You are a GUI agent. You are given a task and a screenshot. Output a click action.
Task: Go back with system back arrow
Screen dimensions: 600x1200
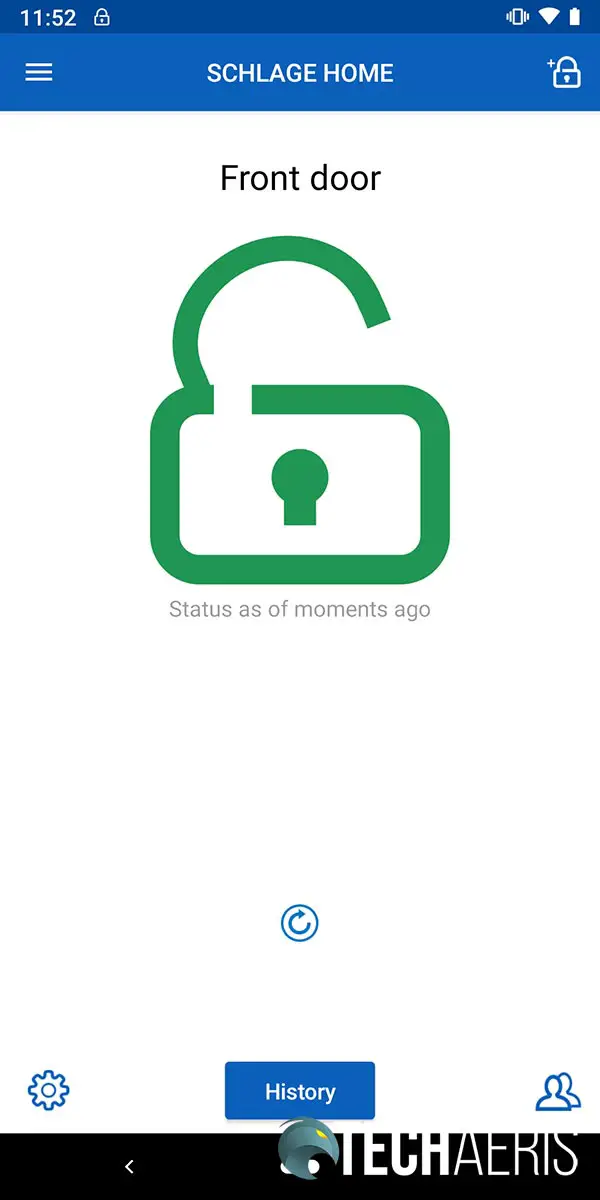129,1167
